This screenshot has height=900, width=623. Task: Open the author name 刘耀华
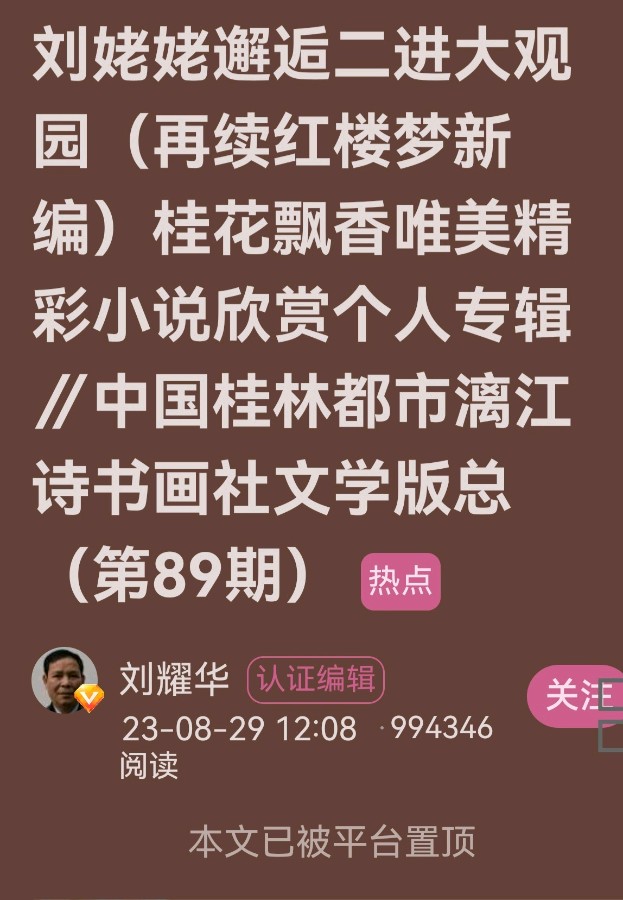176,679
